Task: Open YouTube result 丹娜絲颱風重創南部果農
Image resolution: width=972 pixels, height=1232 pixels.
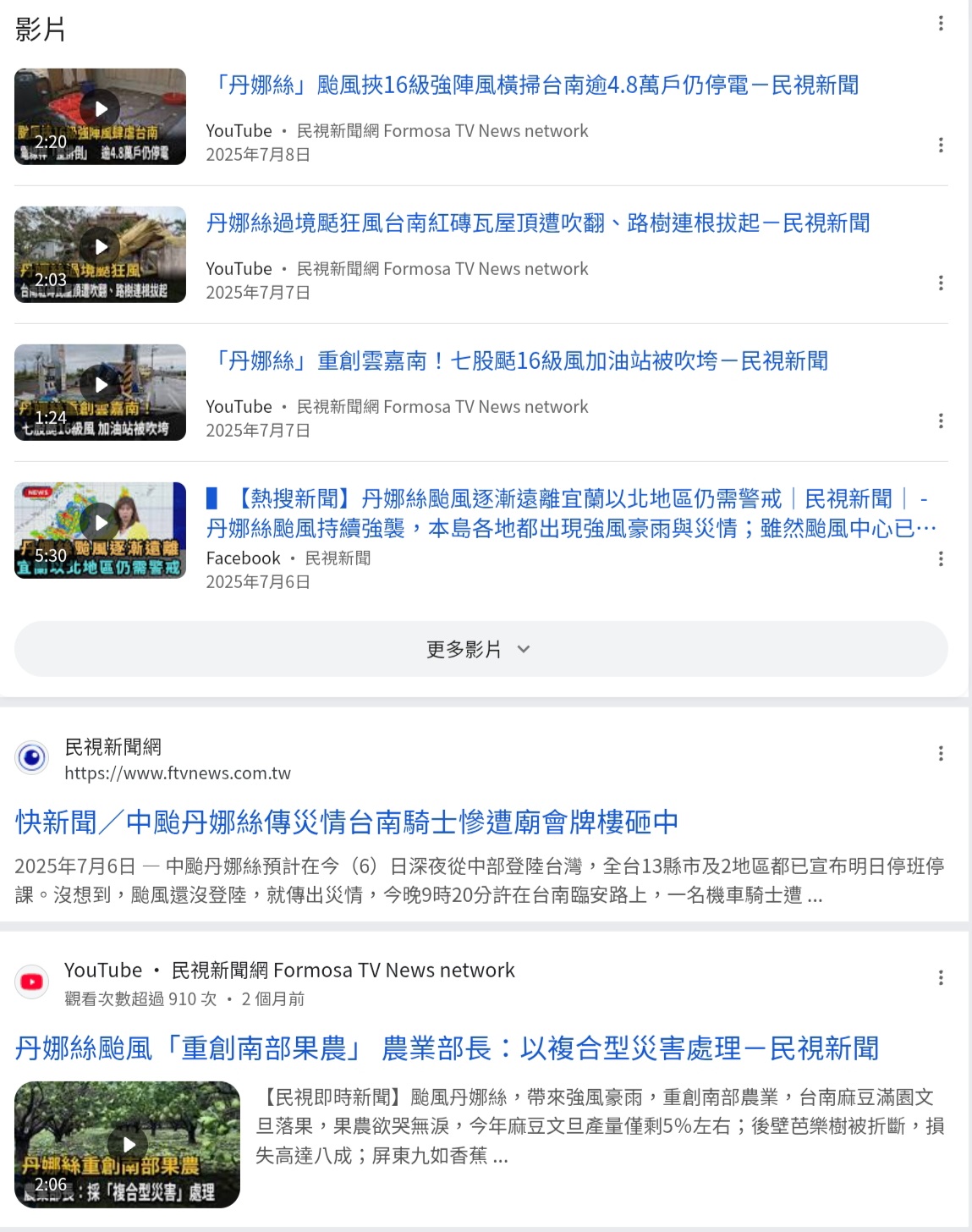Action: point(447,1048)
